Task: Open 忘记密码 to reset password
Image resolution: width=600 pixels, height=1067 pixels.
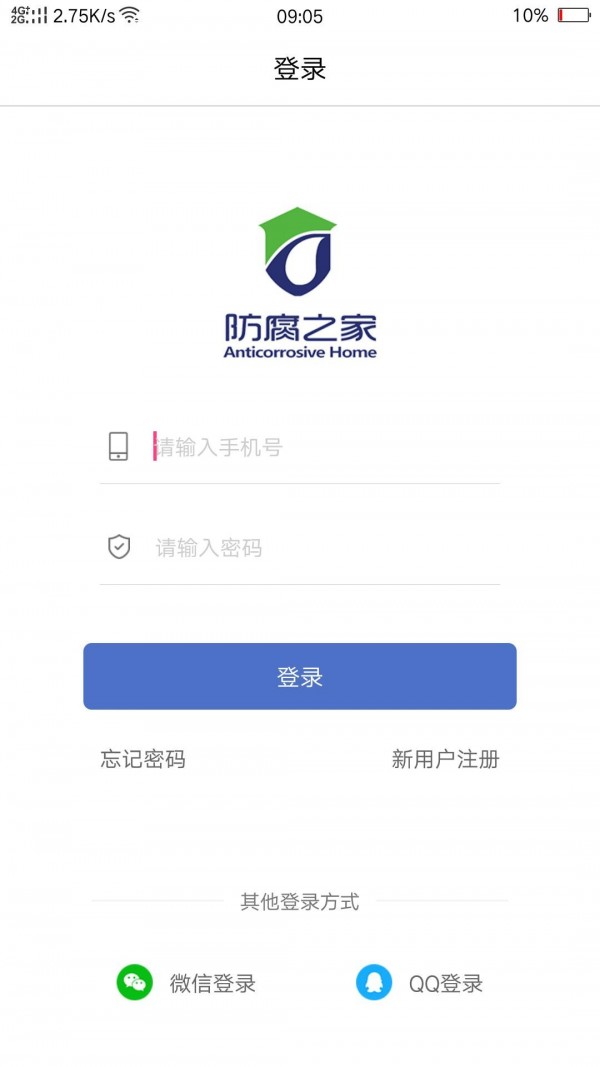Action: 143,759
